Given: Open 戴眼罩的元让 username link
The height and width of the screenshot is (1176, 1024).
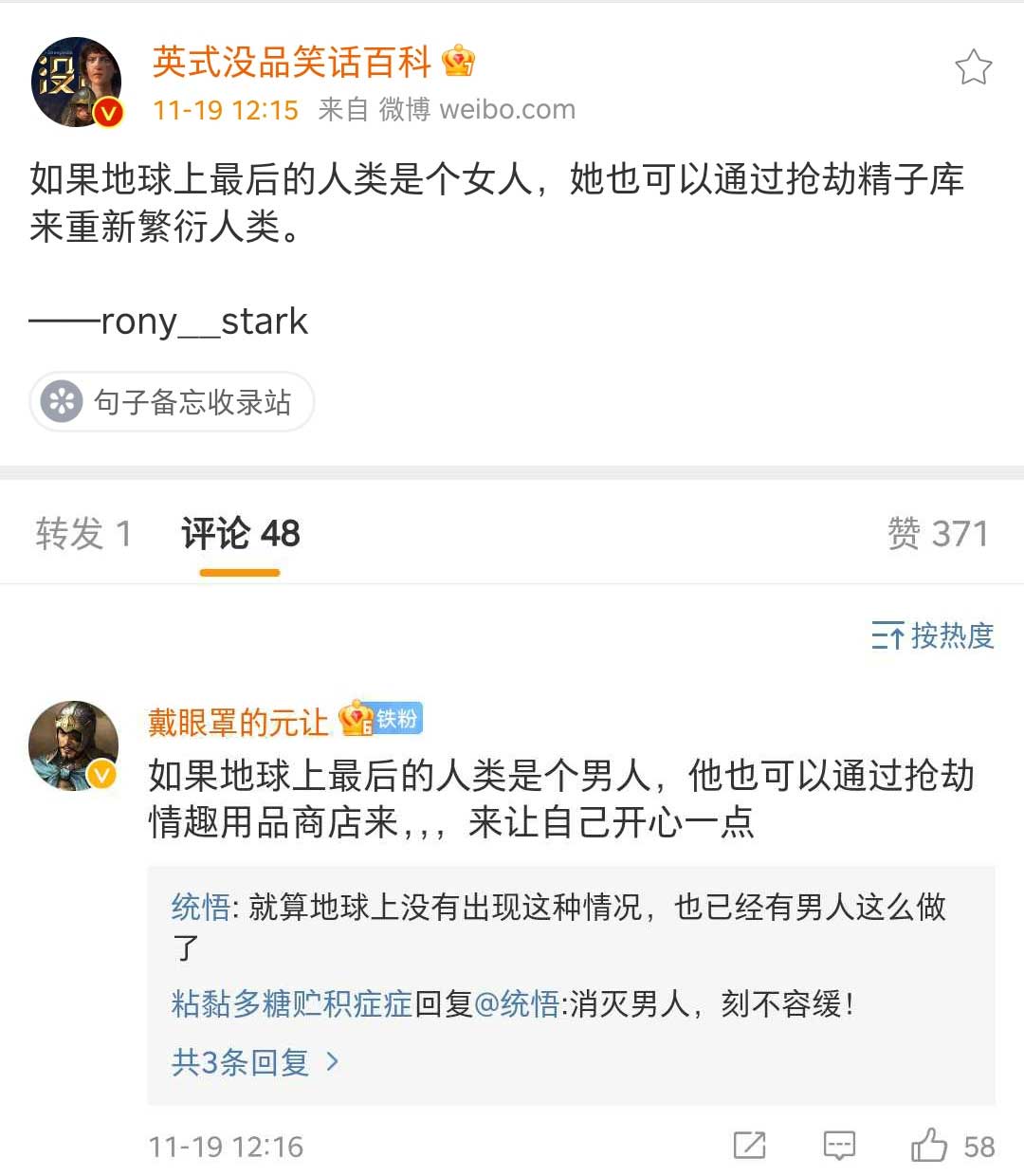Looking at the screenshot, I should 238,723.
